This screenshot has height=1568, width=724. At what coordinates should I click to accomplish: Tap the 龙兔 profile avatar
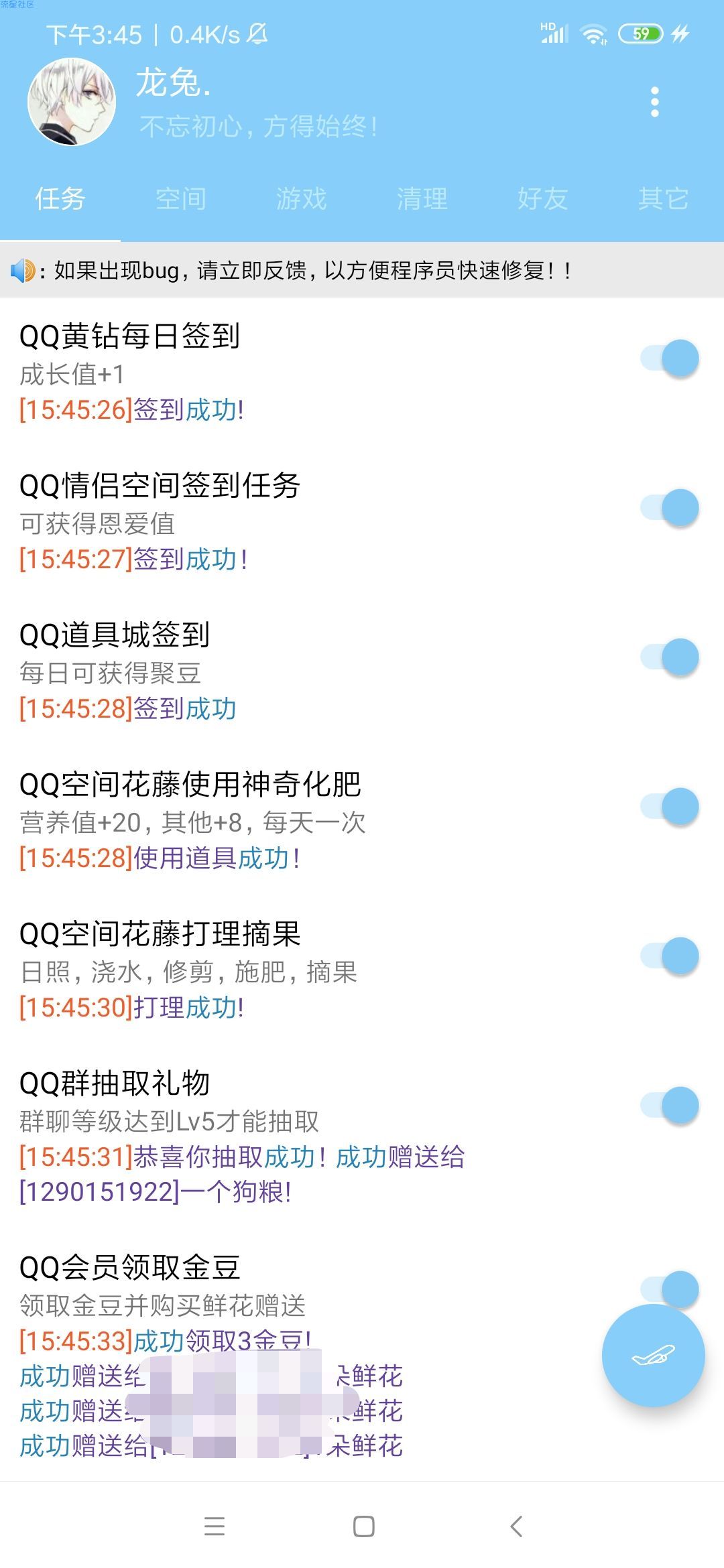pyautogui.click(x=72, y=102)
